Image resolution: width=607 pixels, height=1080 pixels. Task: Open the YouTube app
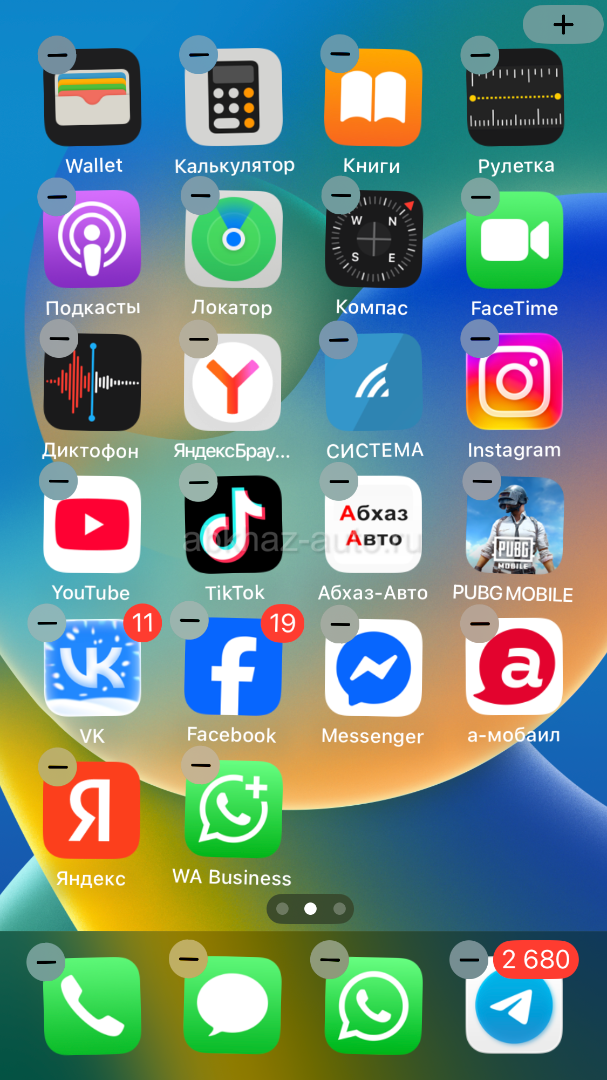92,524
